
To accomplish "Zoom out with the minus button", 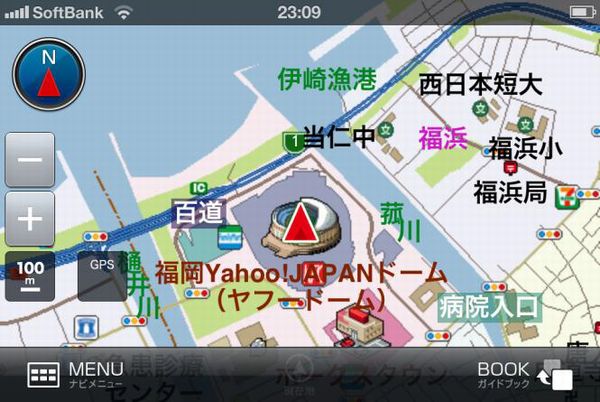I will point(30,160).
